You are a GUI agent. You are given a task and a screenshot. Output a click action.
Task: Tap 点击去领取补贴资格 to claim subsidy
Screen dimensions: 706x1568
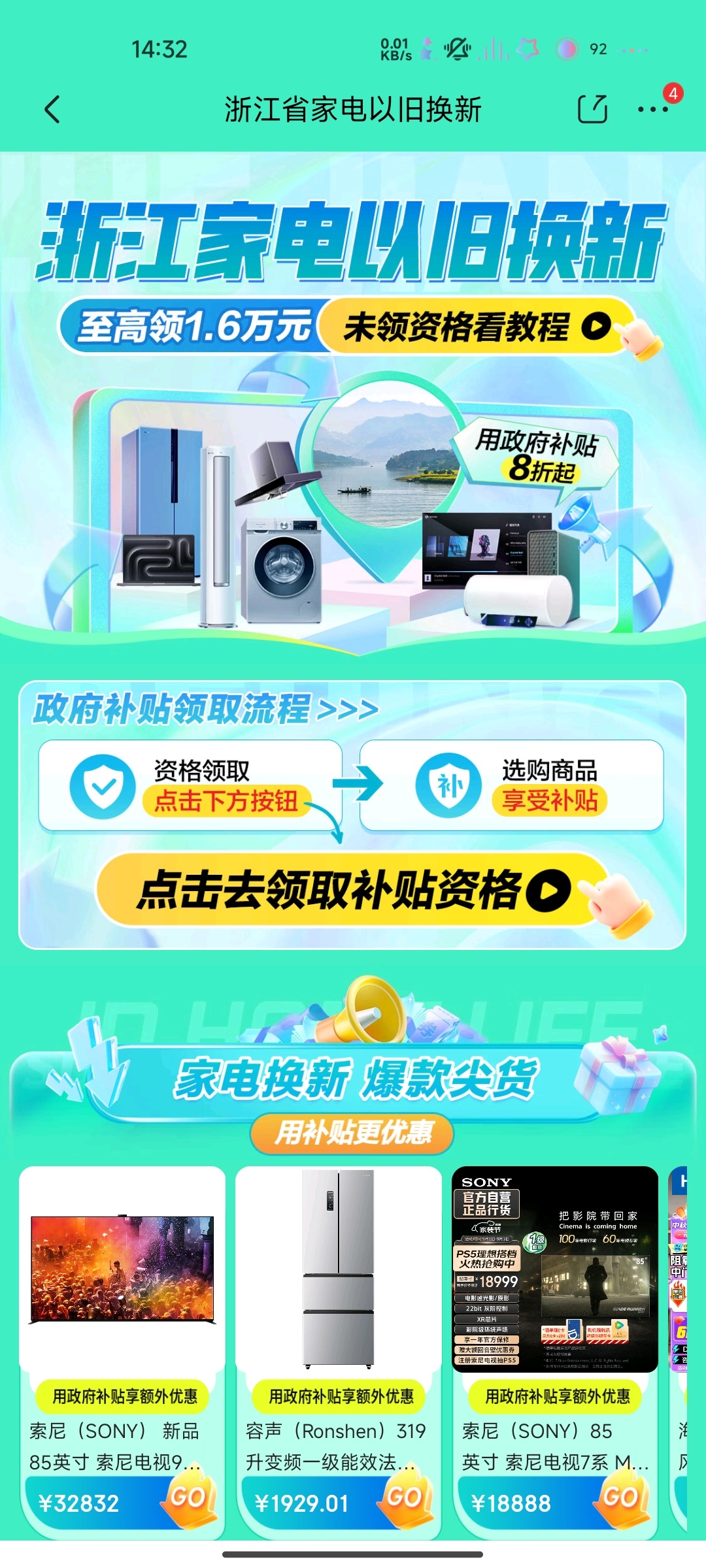353,890
